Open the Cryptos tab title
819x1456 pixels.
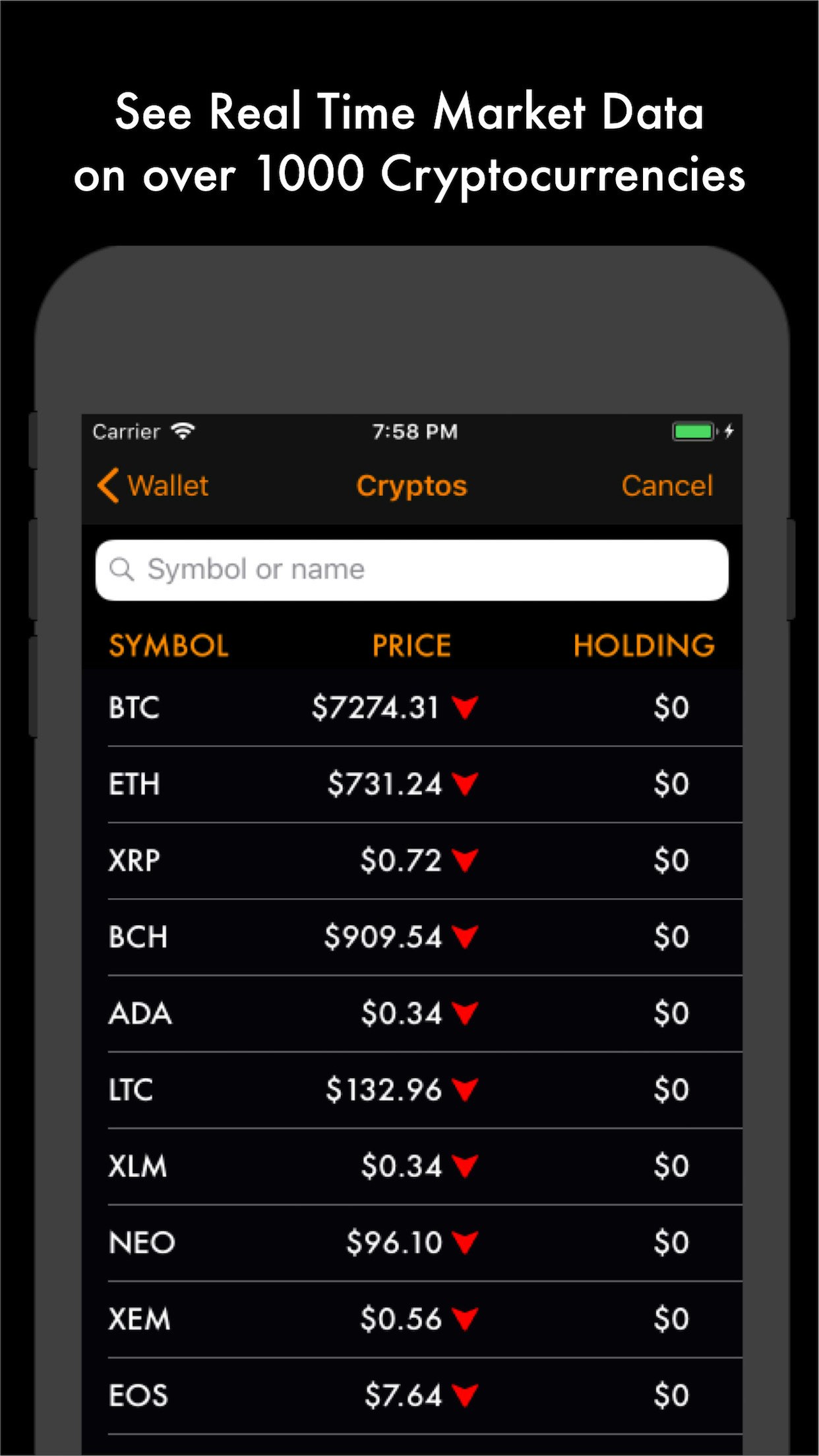click(411, 486)
